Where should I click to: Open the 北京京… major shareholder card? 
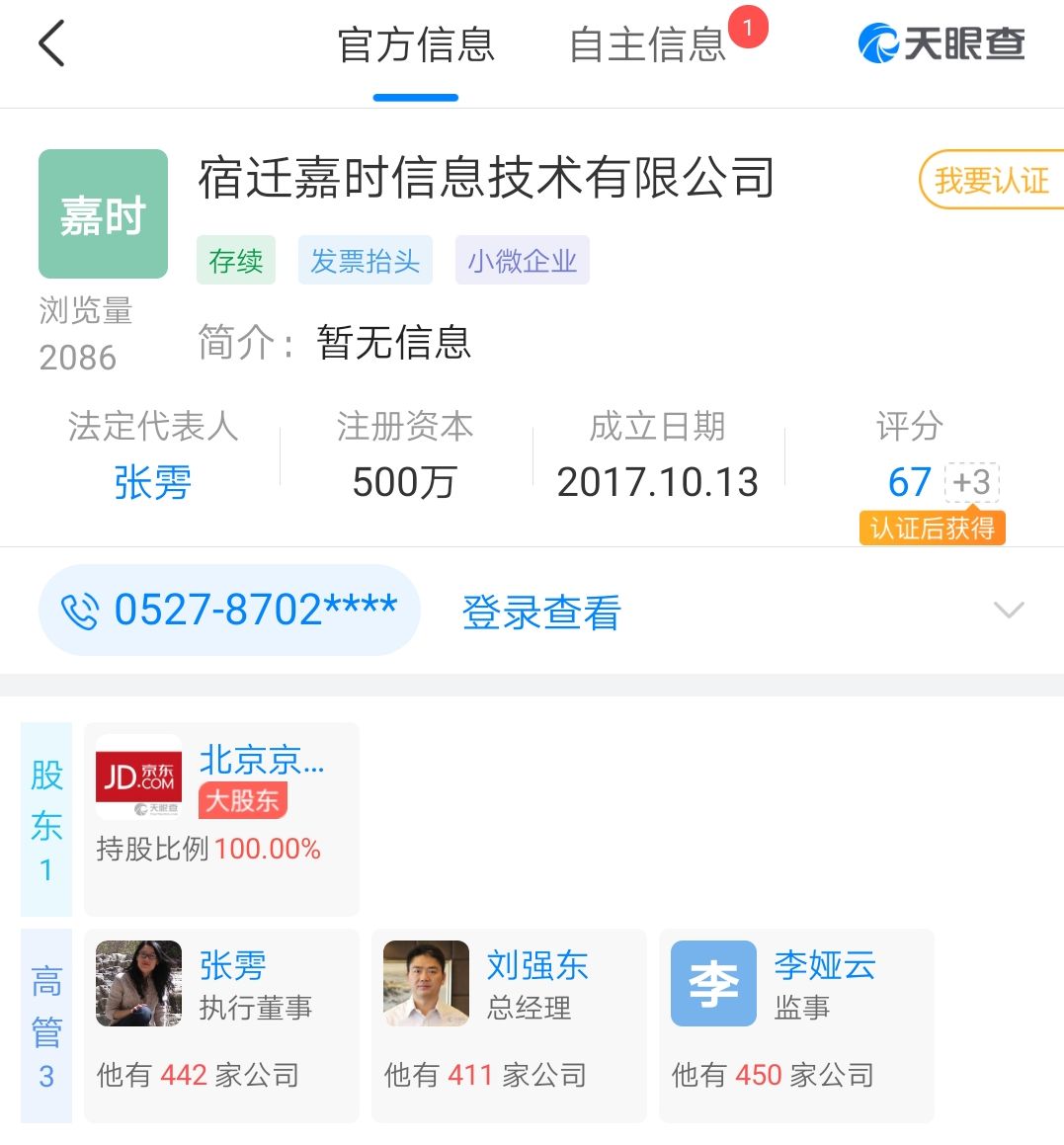(221, 818)
